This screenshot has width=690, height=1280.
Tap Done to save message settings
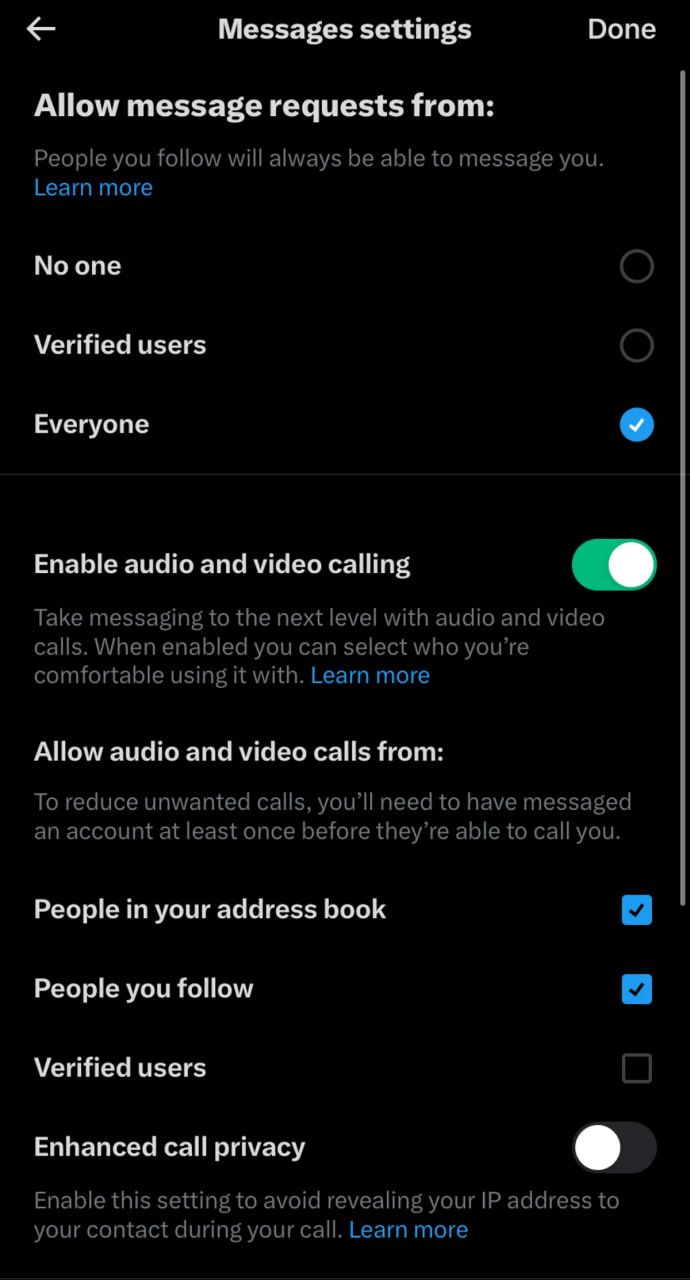tap(621, 29)
